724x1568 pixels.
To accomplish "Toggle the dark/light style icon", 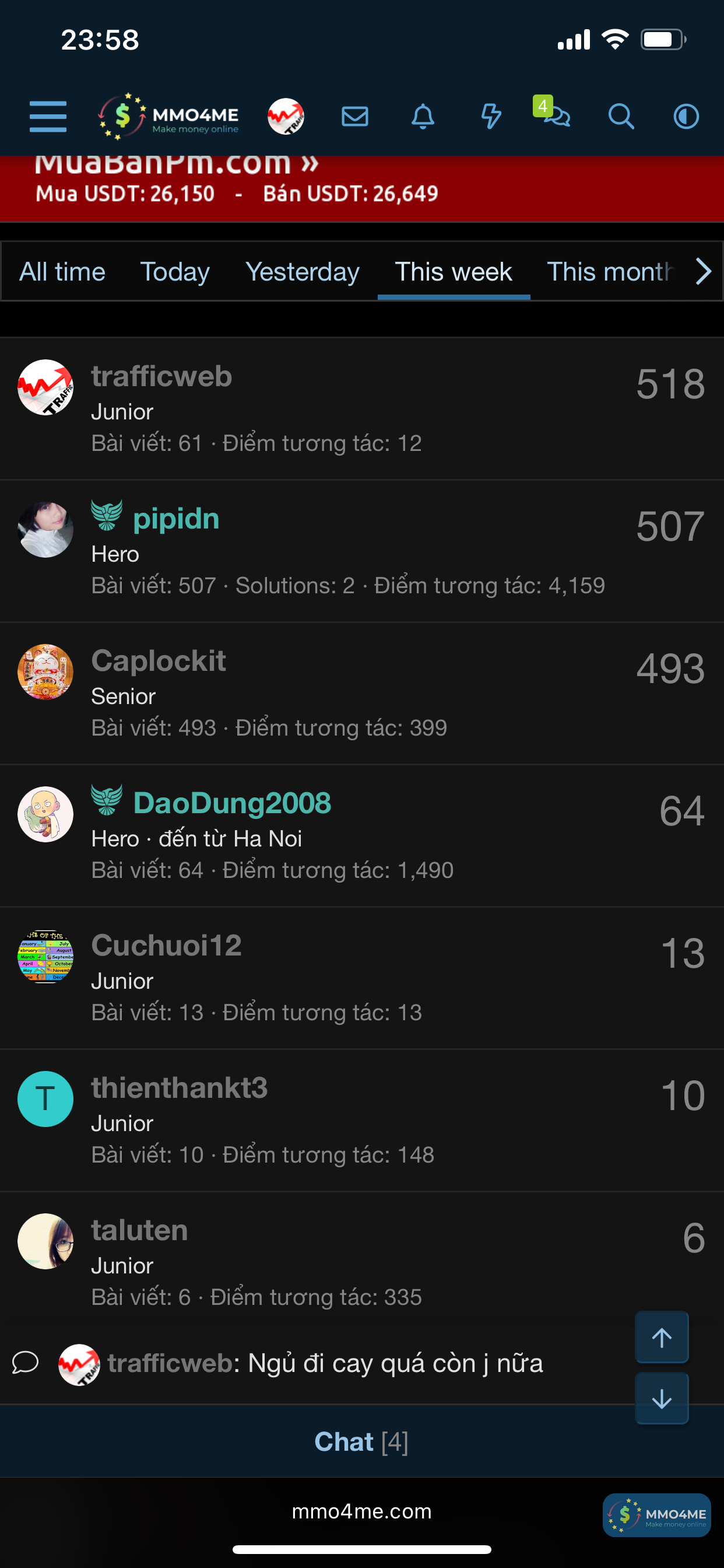I will click(x=686, y=116).
